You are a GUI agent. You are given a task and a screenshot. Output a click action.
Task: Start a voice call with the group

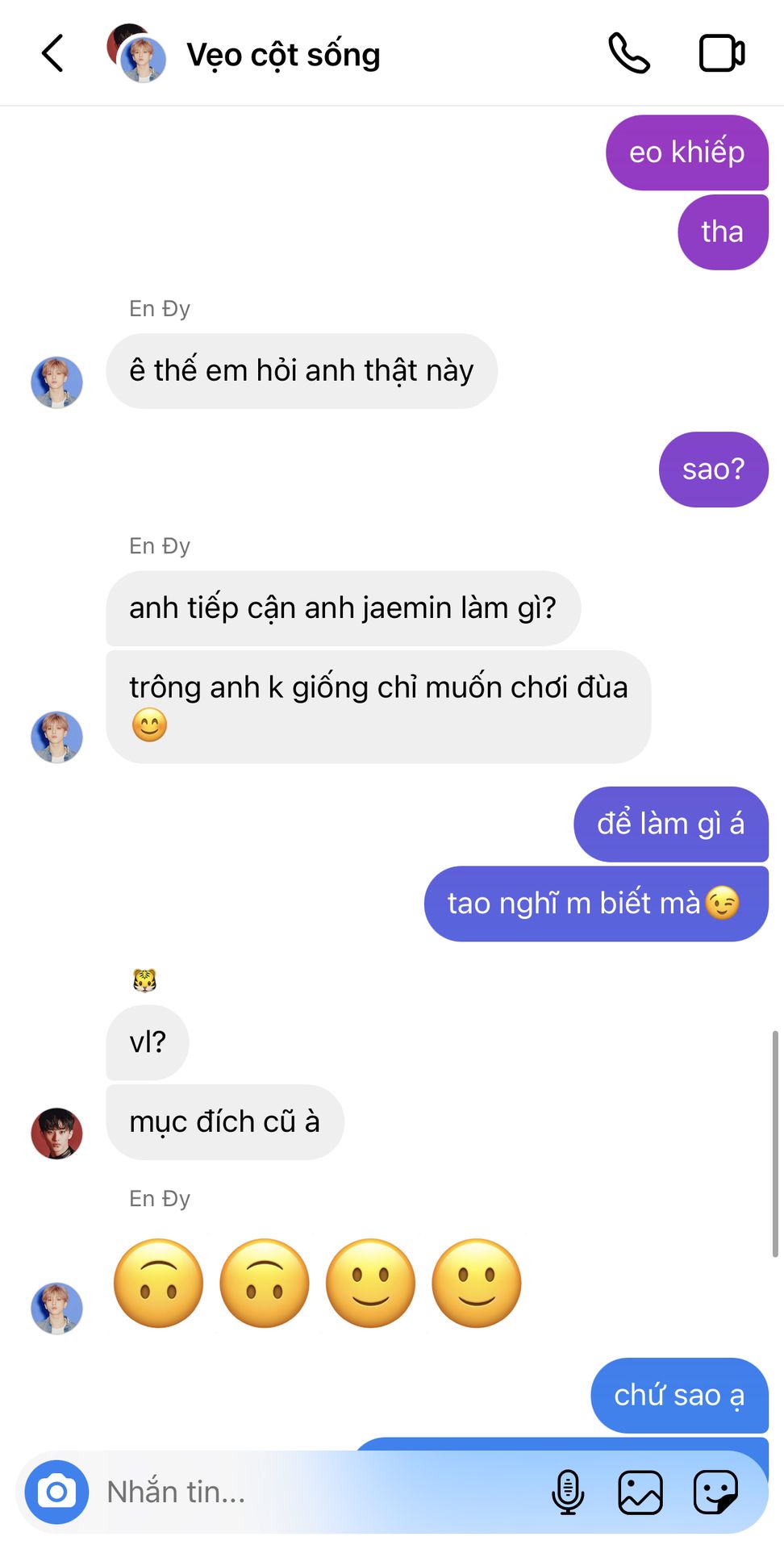(x=629, y=54)
